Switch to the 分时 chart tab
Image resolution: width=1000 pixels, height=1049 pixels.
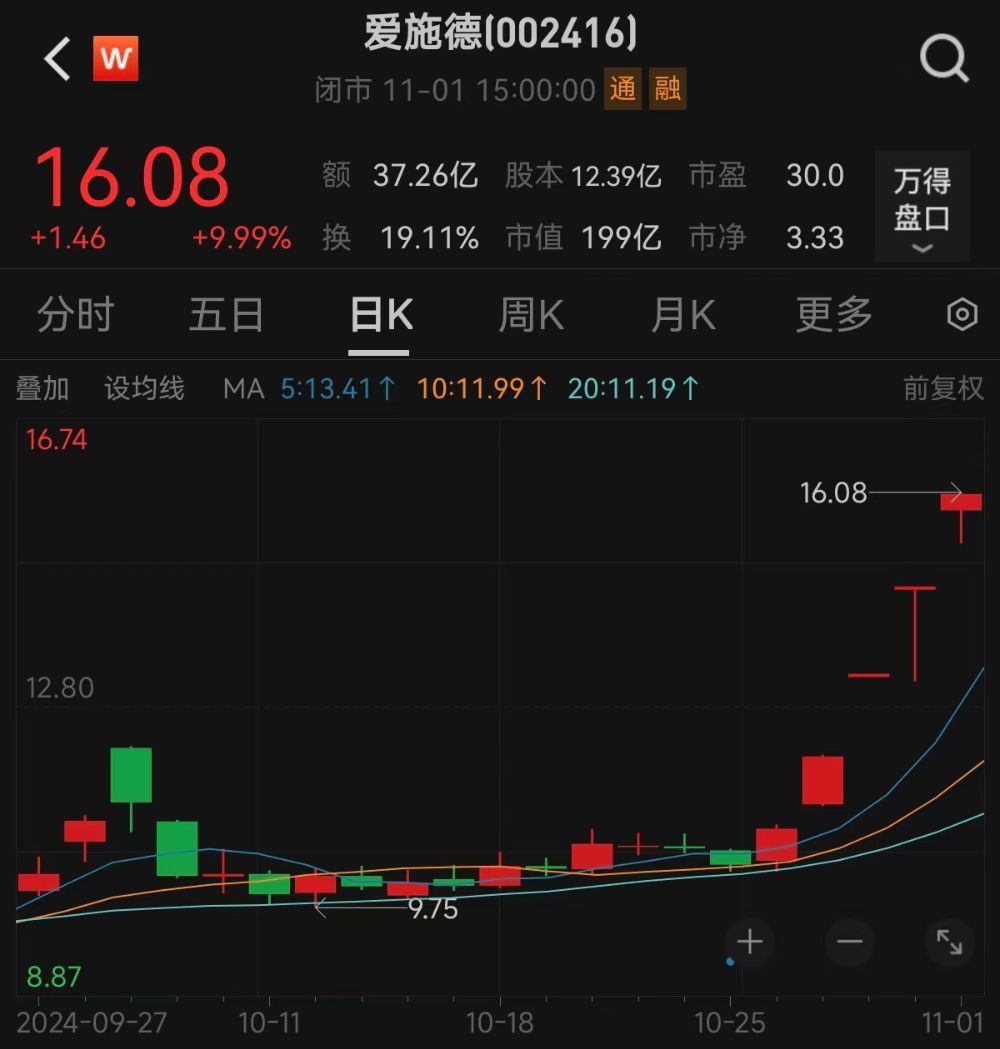75,315
